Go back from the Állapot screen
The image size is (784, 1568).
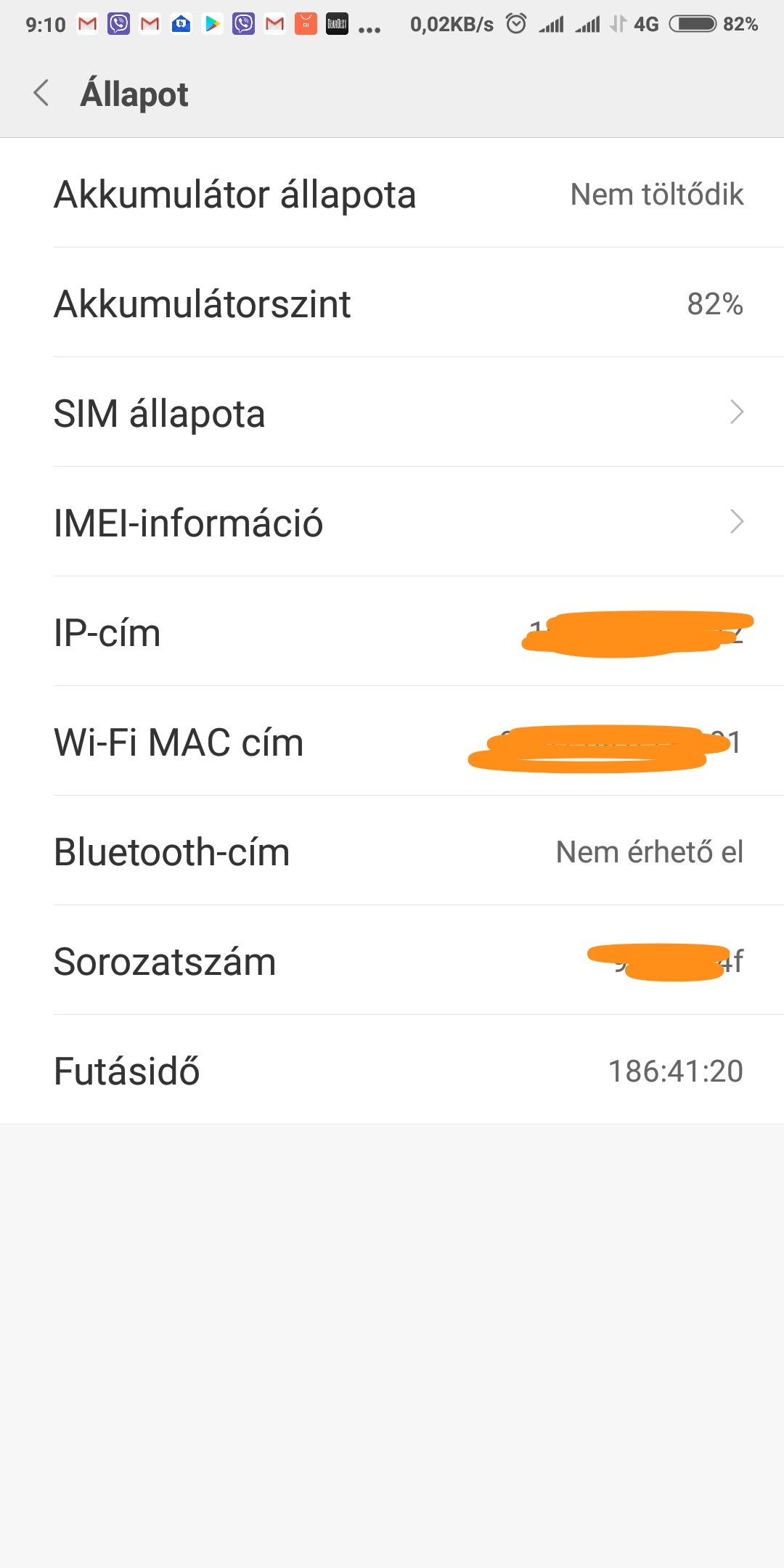42,94
